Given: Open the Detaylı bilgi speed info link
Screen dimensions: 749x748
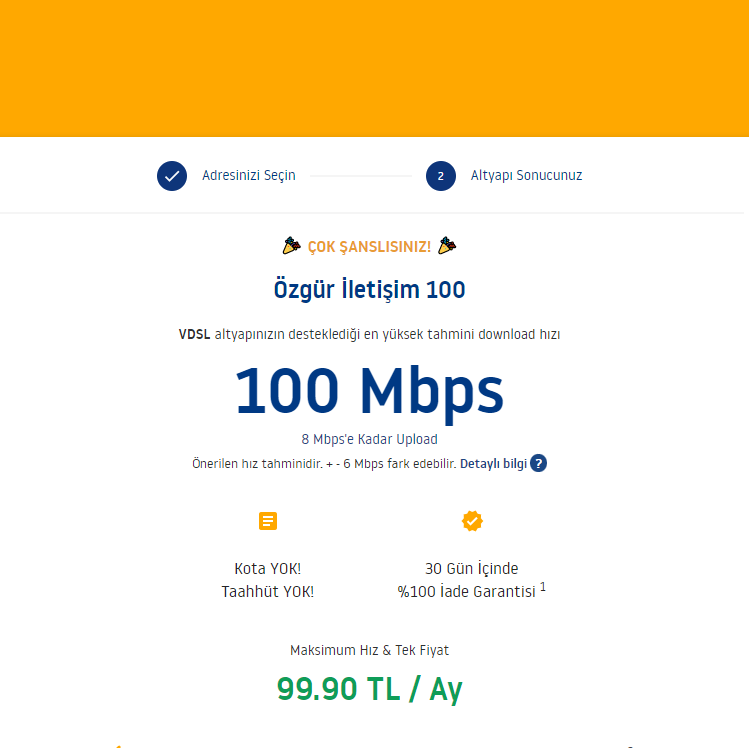Looking at the screenshot, I should 493,464.
